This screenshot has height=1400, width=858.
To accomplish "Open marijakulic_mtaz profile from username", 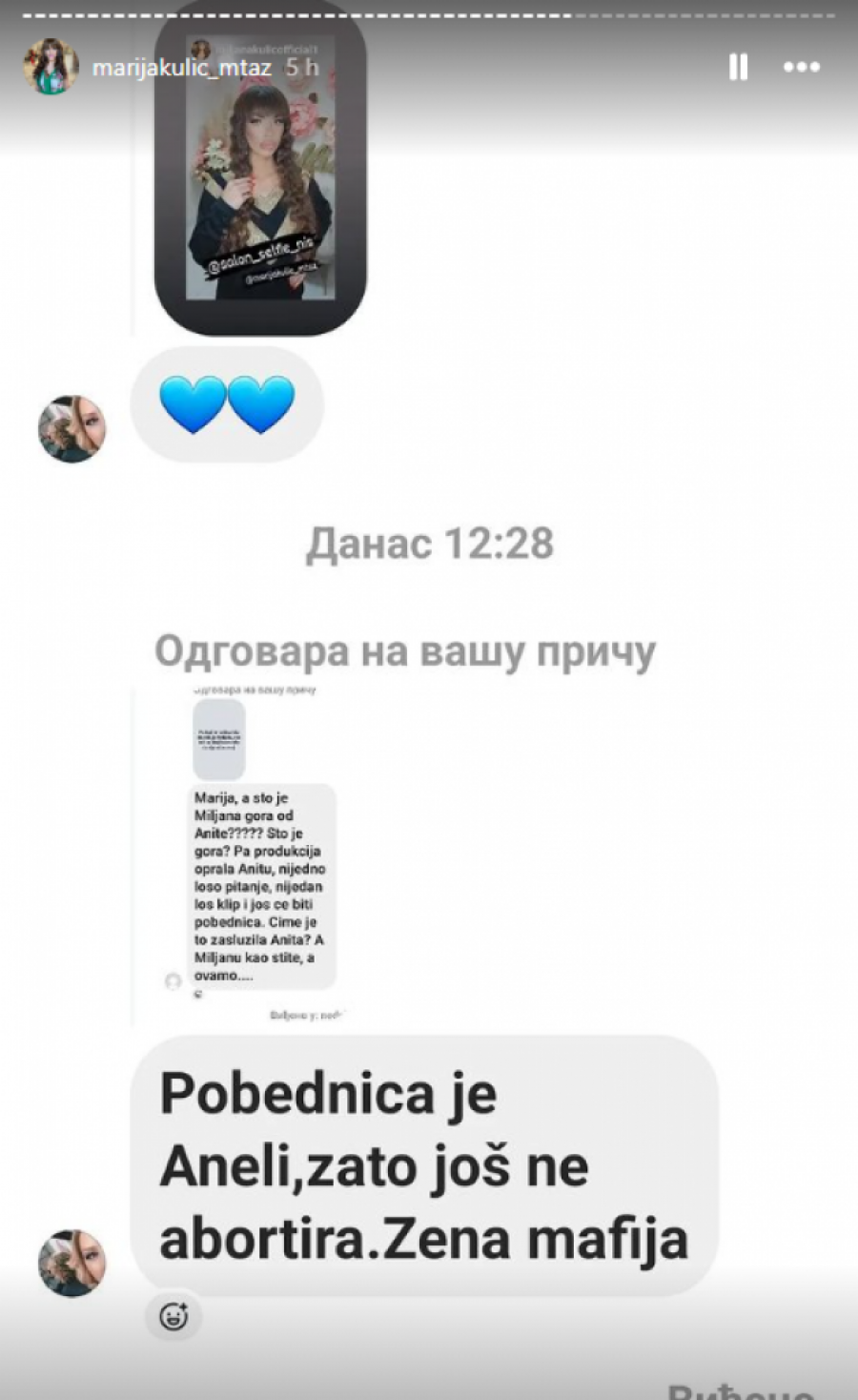I will point(181,68).
